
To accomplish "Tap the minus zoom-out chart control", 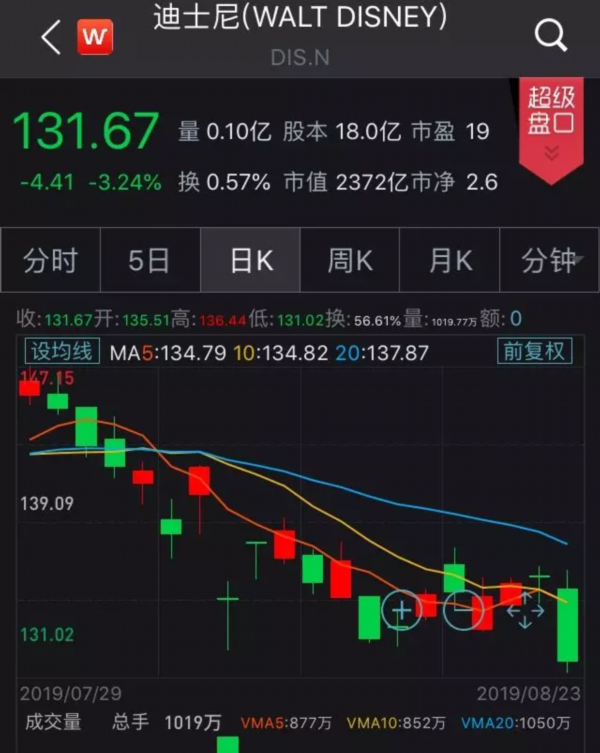I will [463, 609].
